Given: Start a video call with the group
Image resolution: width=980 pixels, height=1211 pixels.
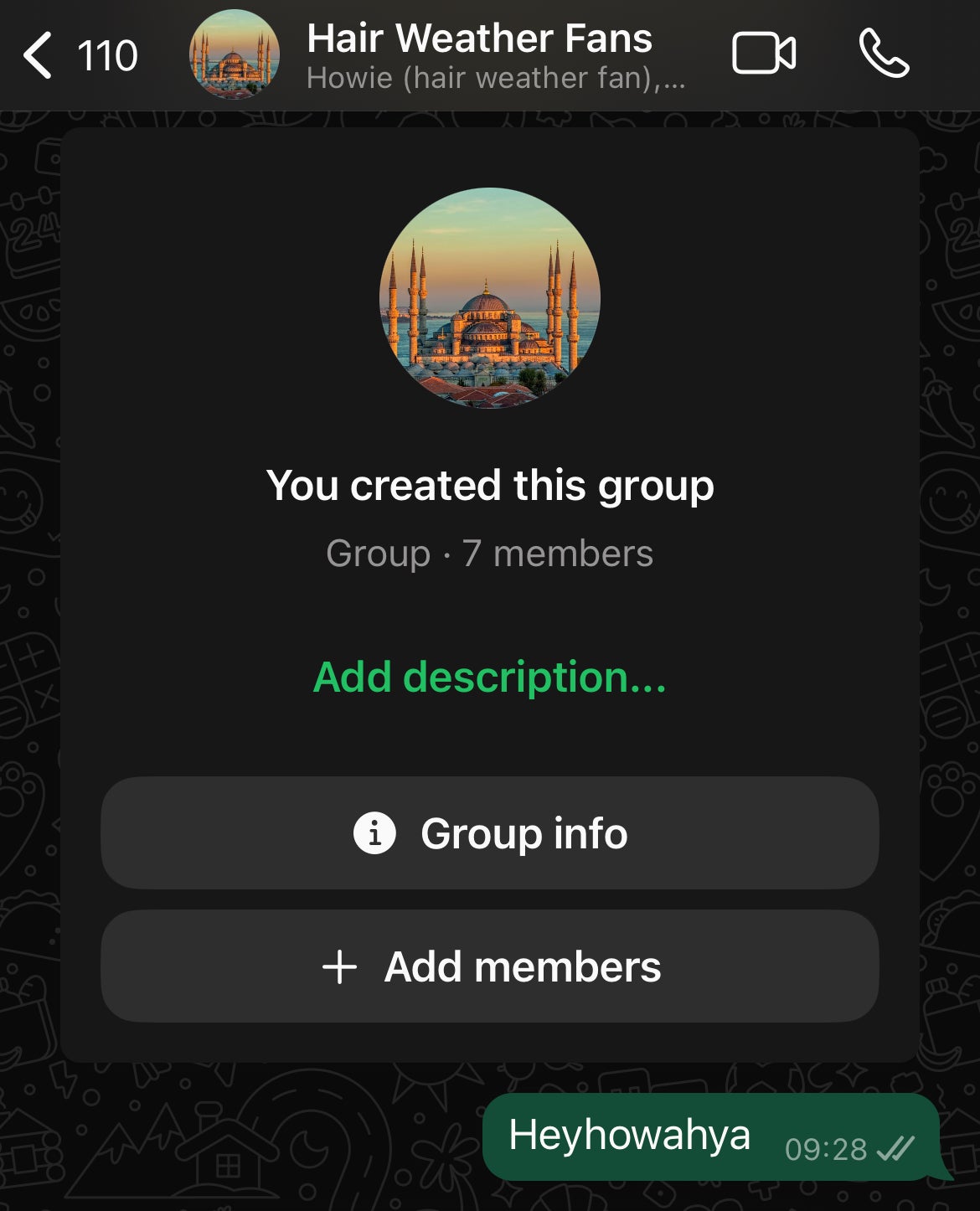Looking at the screenshot, I should (763, 54).
